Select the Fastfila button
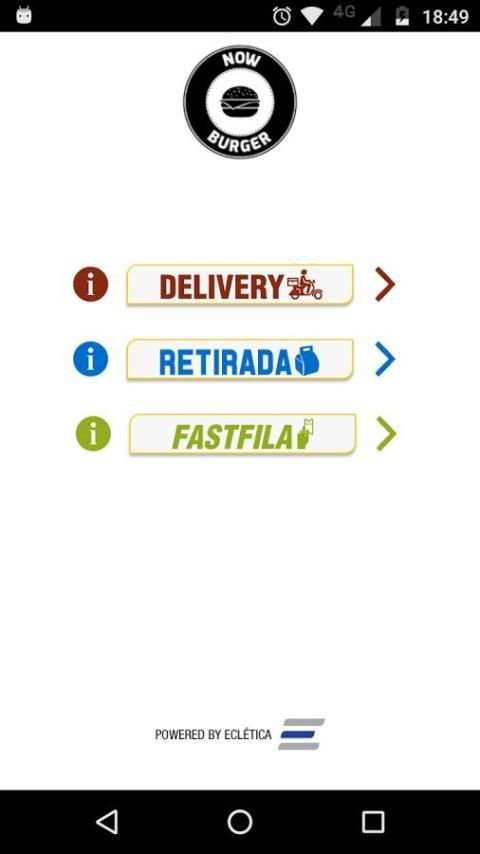480x854 pixels. [x=242, y=434]
